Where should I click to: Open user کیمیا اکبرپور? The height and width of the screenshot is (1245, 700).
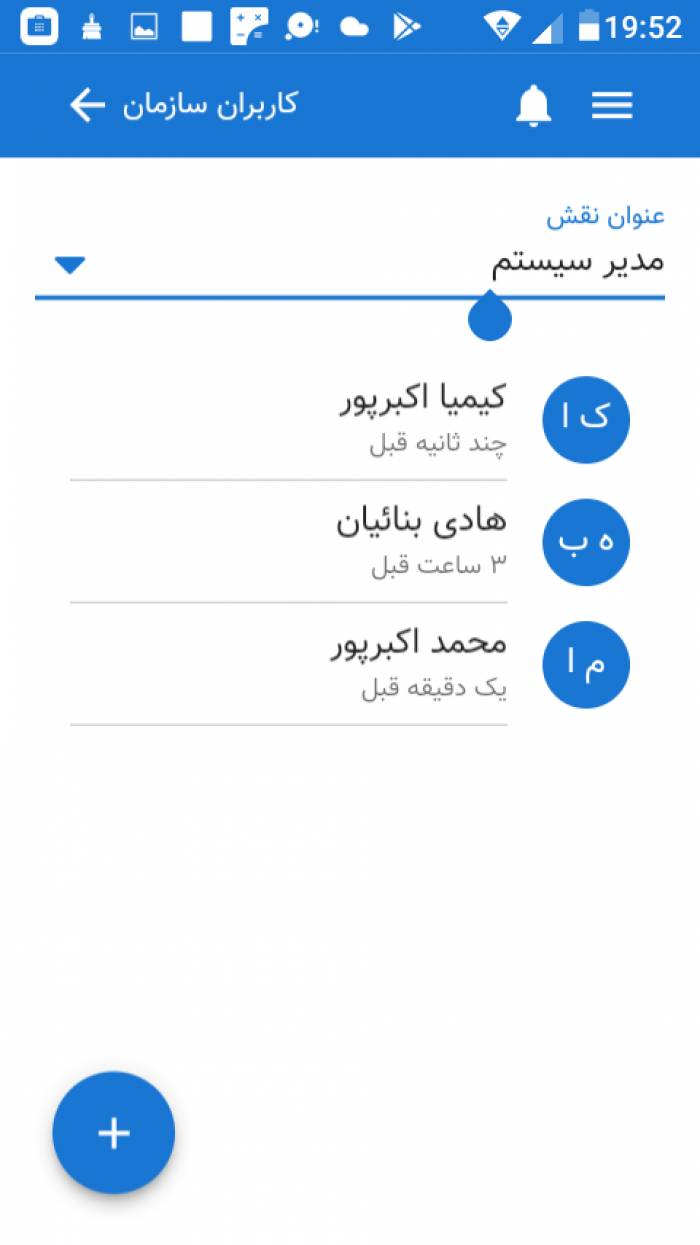click(x=350, y=420)
